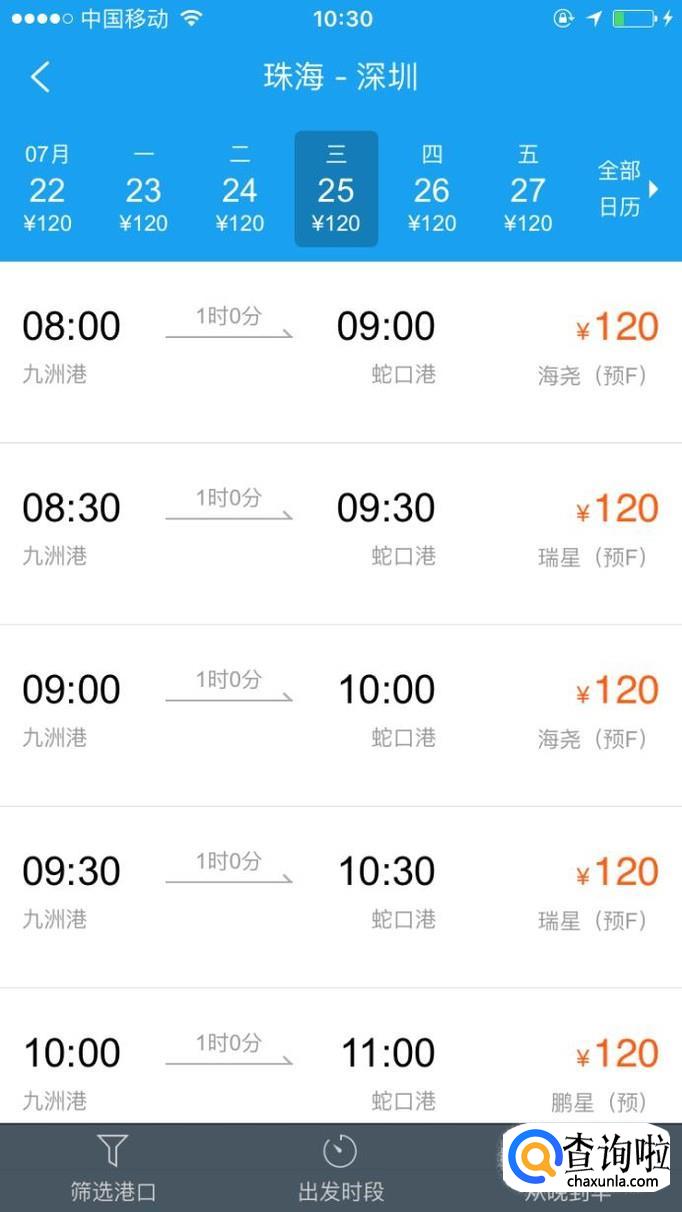Tap 筛选港口 to filter ports
This screenshot has height=1212, width=682.
tap(113, 1168)
